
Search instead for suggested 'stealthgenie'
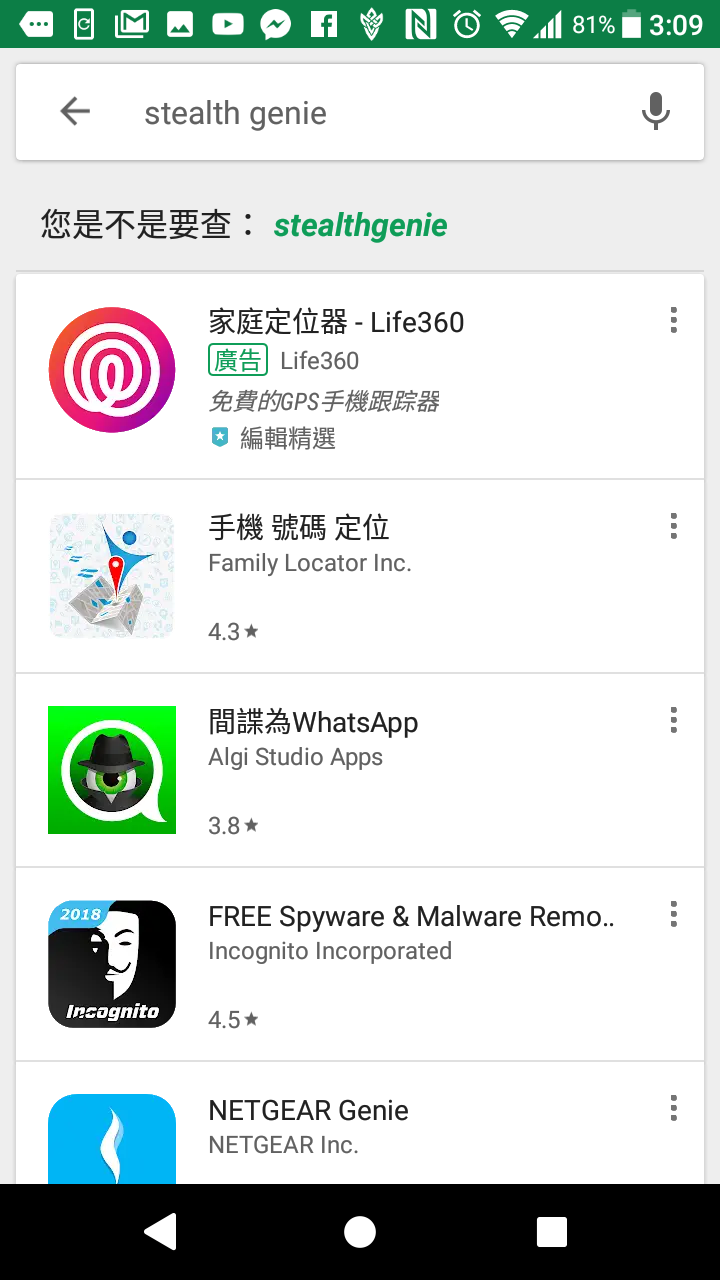click(x=360, y=226)
